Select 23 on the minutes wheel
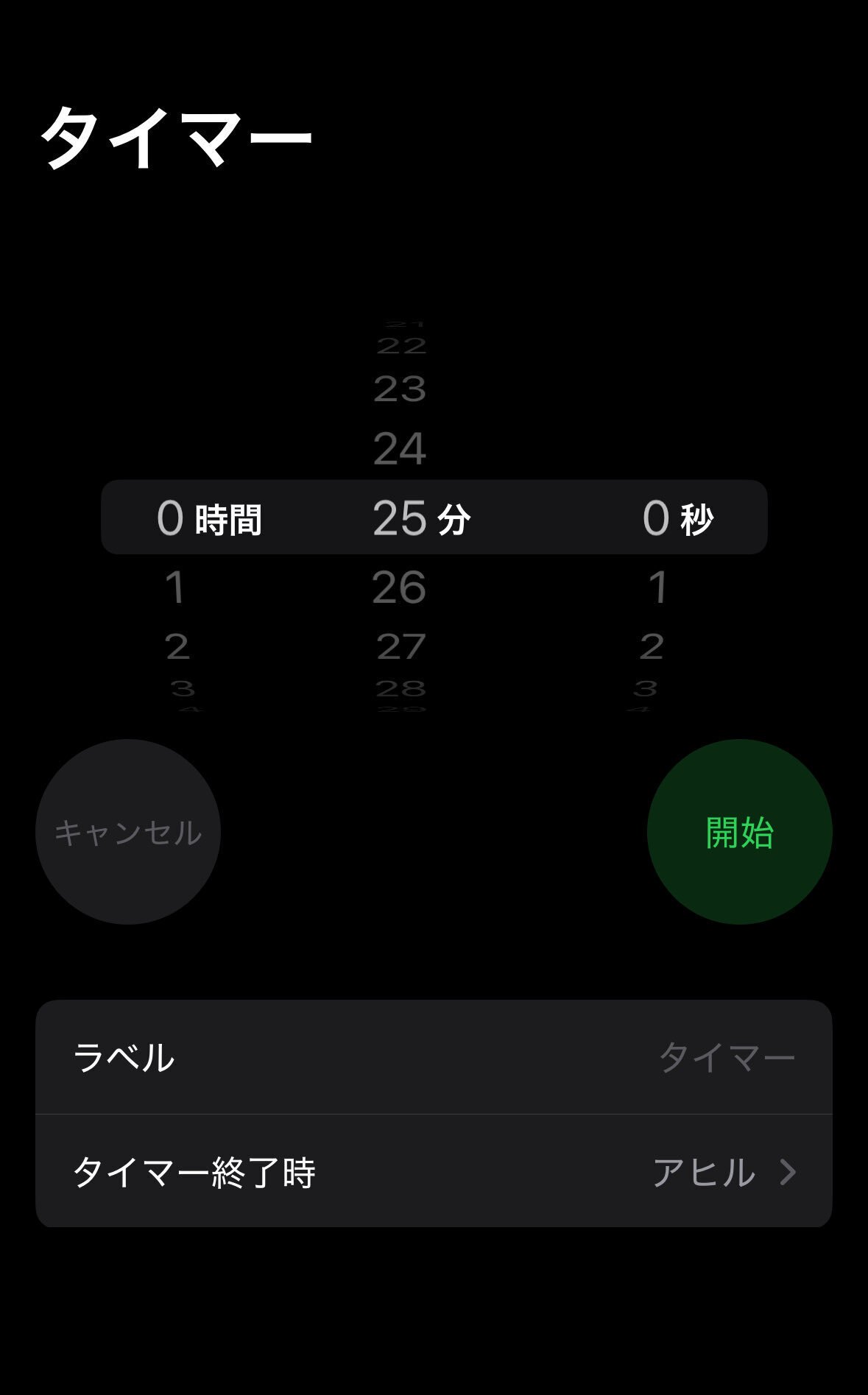This screenshot has height=1395, width=868. coord(401,391)
